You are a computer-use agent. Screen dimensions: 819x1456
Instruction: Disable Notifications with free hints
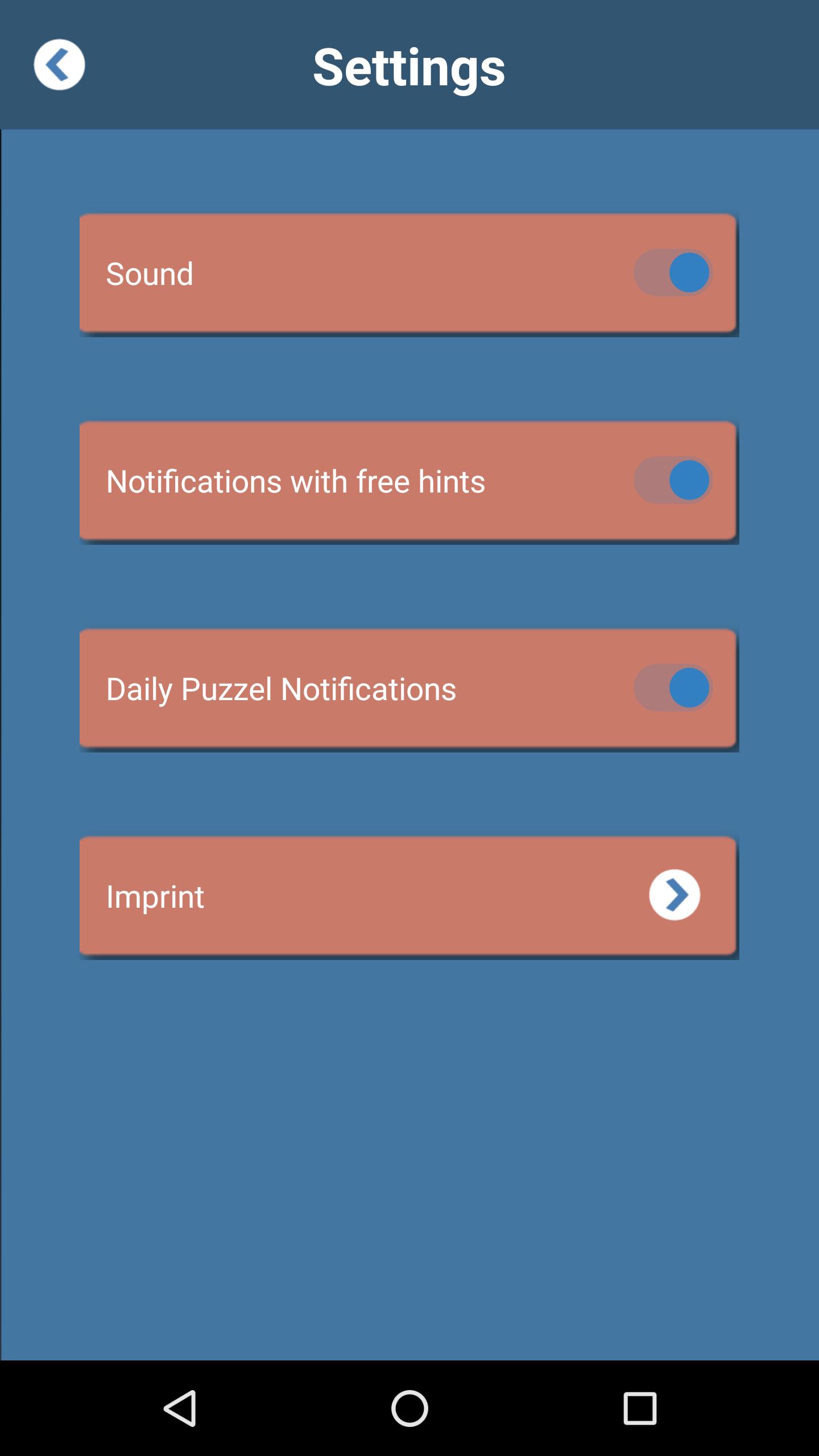[673, 480]
